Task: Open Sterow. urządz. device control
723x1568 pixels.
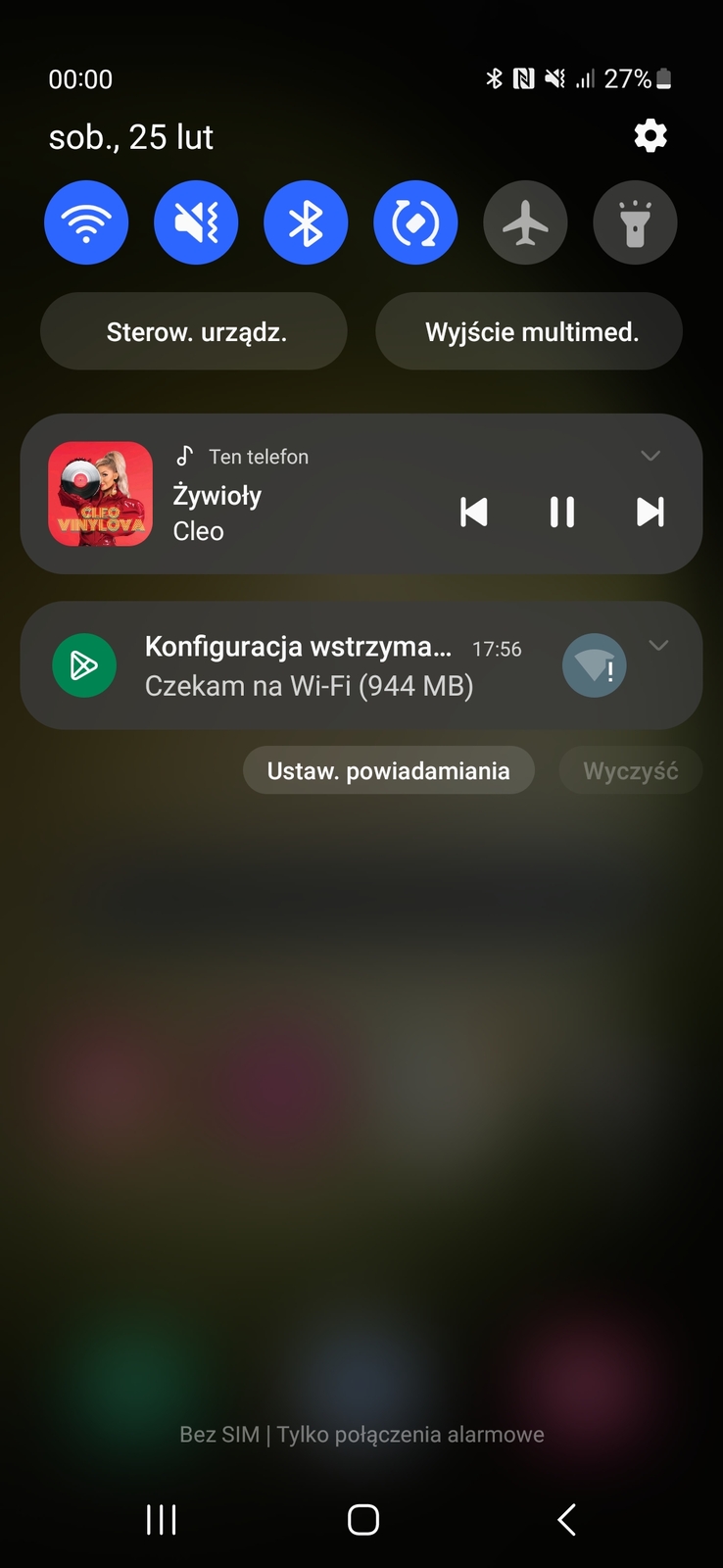Action: 194,332
